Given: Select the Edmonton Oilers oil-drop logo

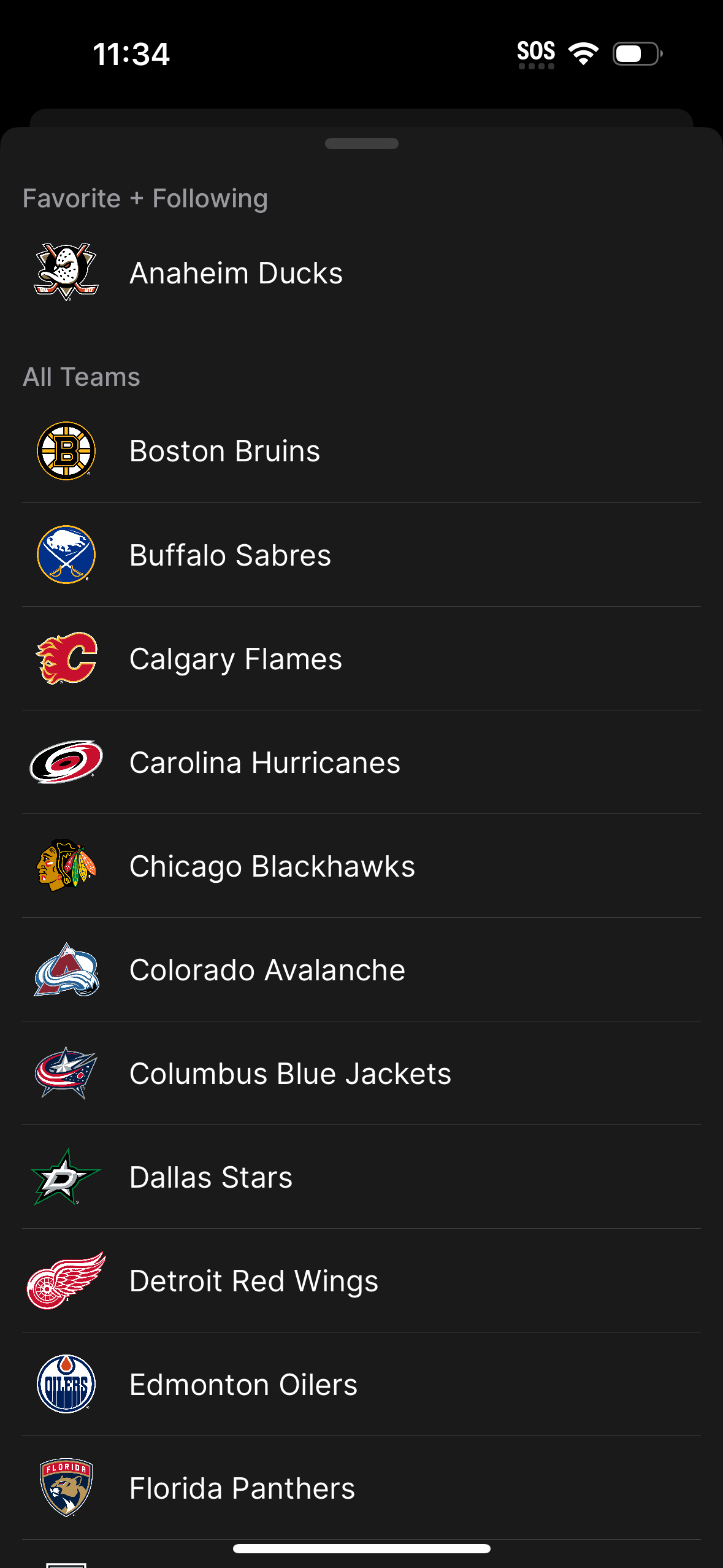Looking at the screenshot, I should click(x=66, y=1383).
